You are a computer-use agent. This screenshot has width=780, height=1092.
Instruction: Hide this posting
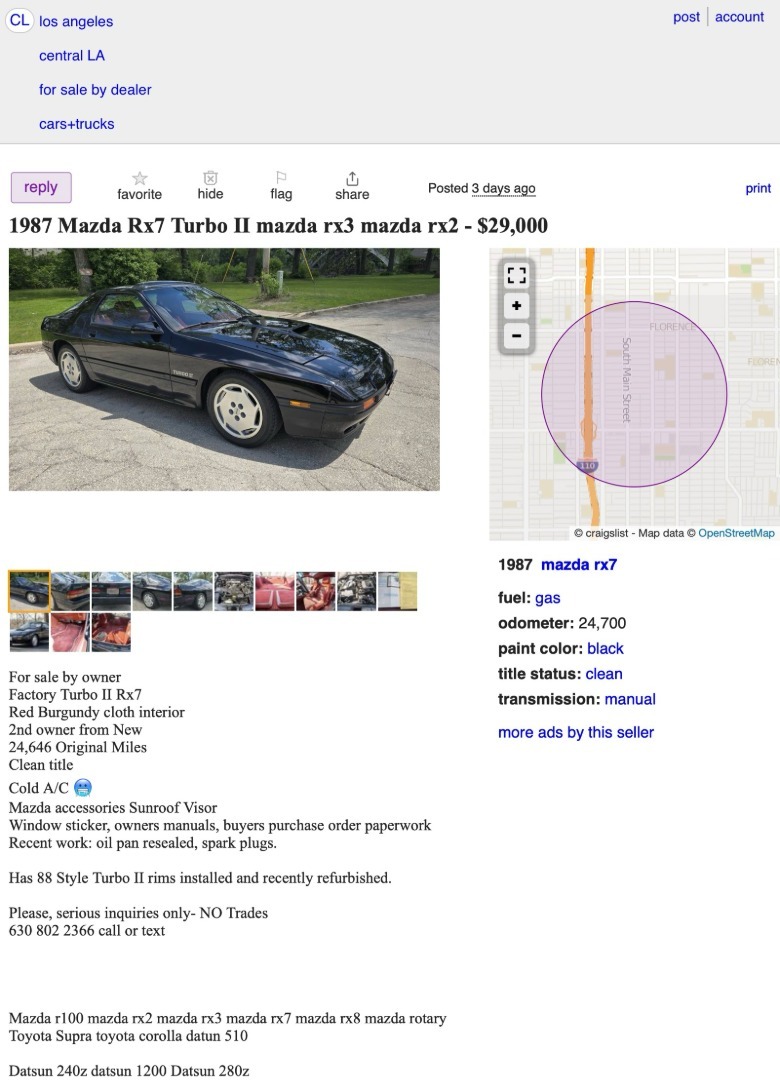210,185
